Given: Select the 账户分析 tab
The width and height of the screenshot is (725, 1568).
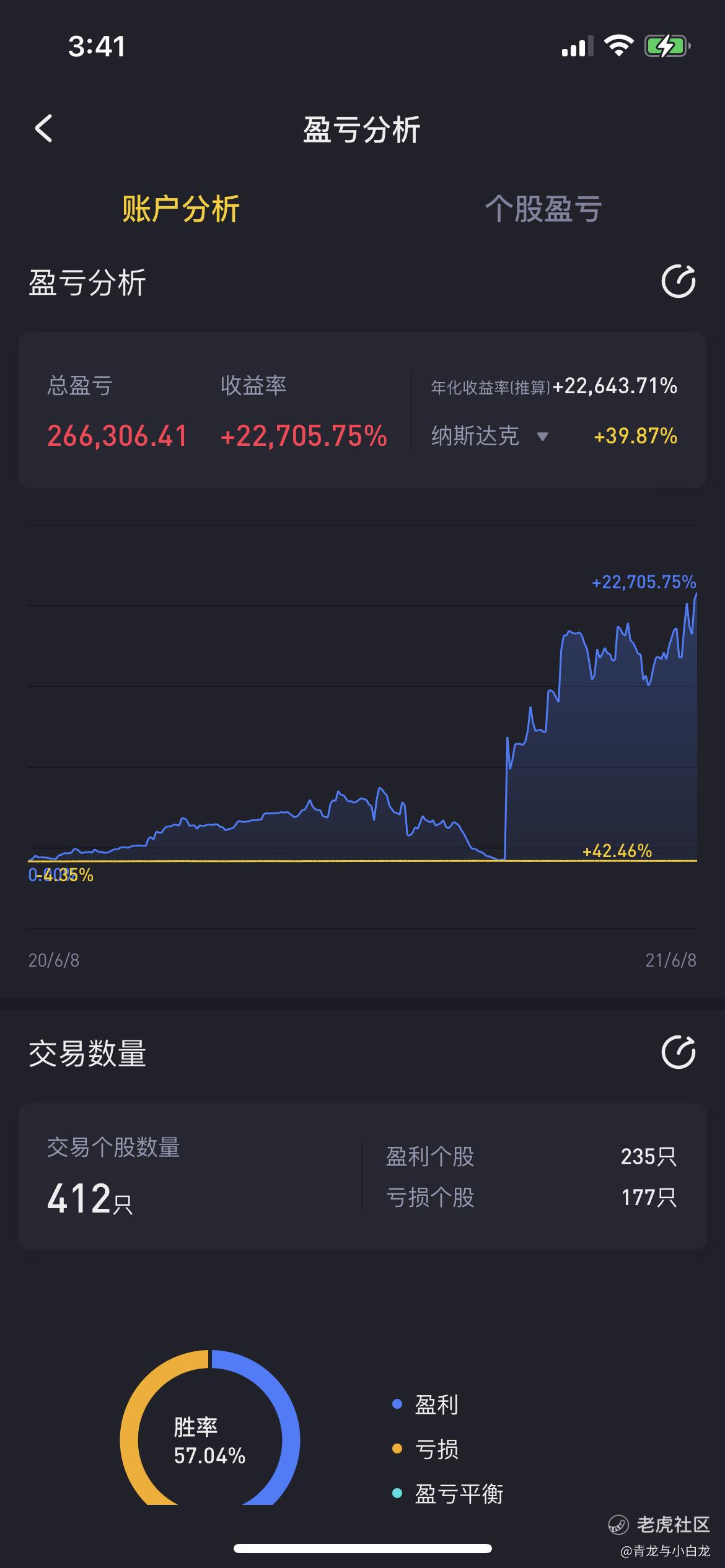Looking at the screenshot, I should pyautogui.click(x=181, y=209).
